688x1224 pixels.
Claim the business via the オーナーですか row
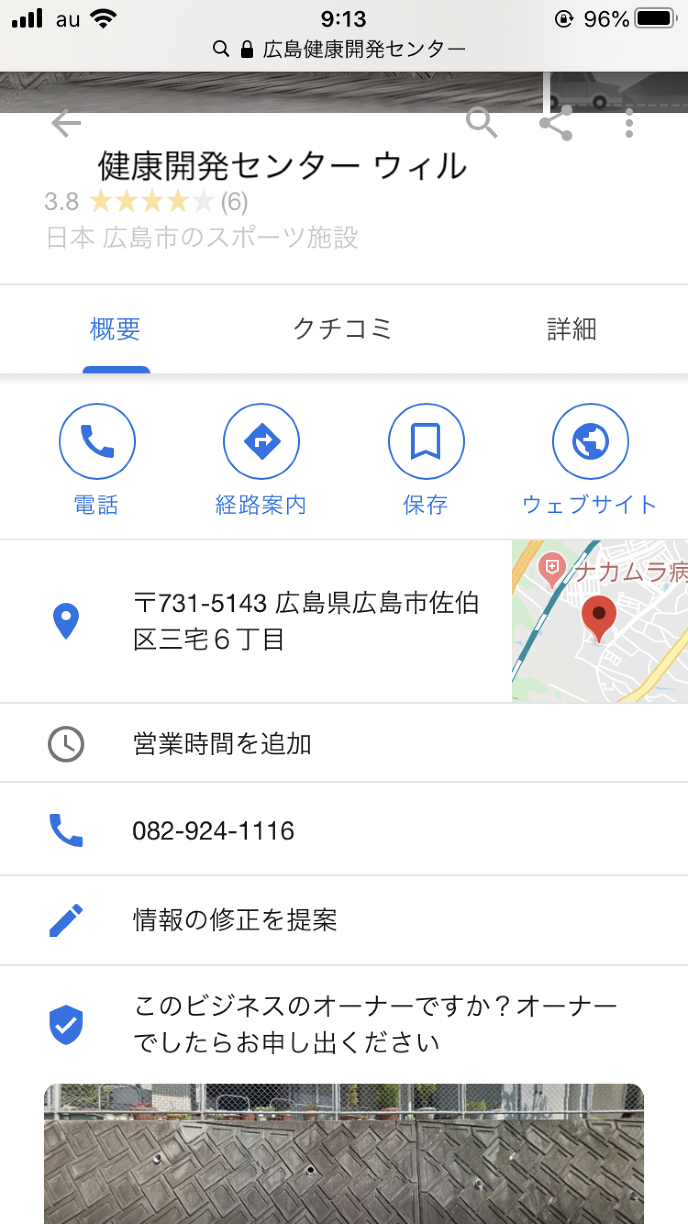point(375,1024)
